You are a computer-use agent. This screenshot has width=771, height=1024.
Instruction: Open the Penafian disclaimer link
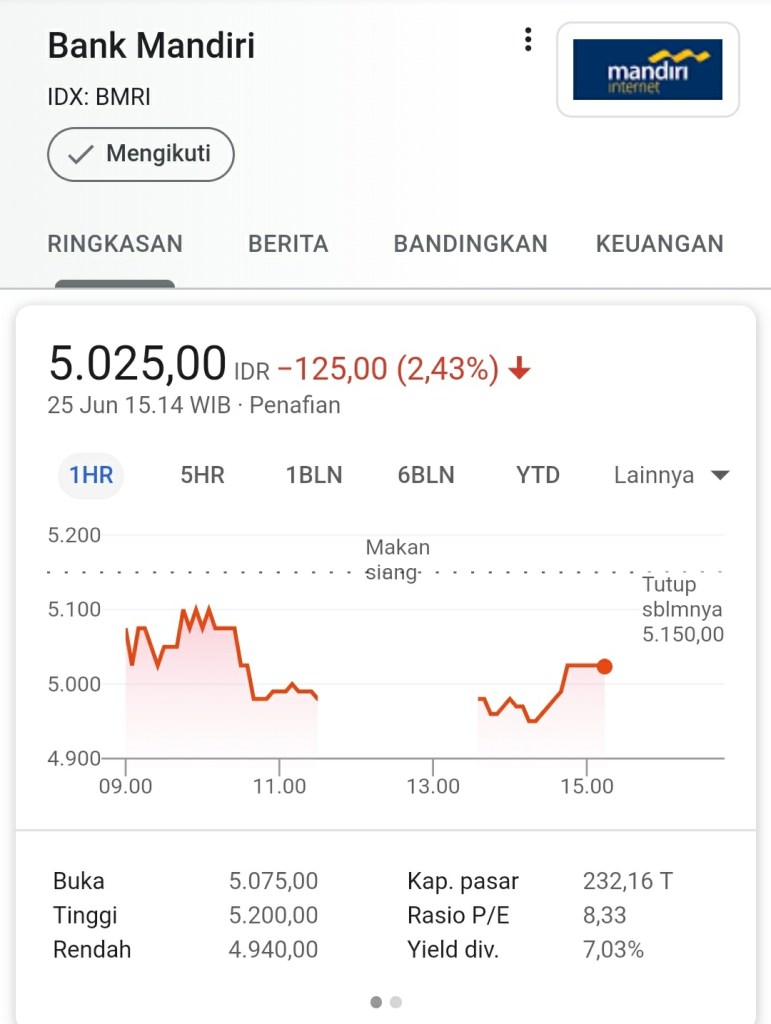click(295, 405)
